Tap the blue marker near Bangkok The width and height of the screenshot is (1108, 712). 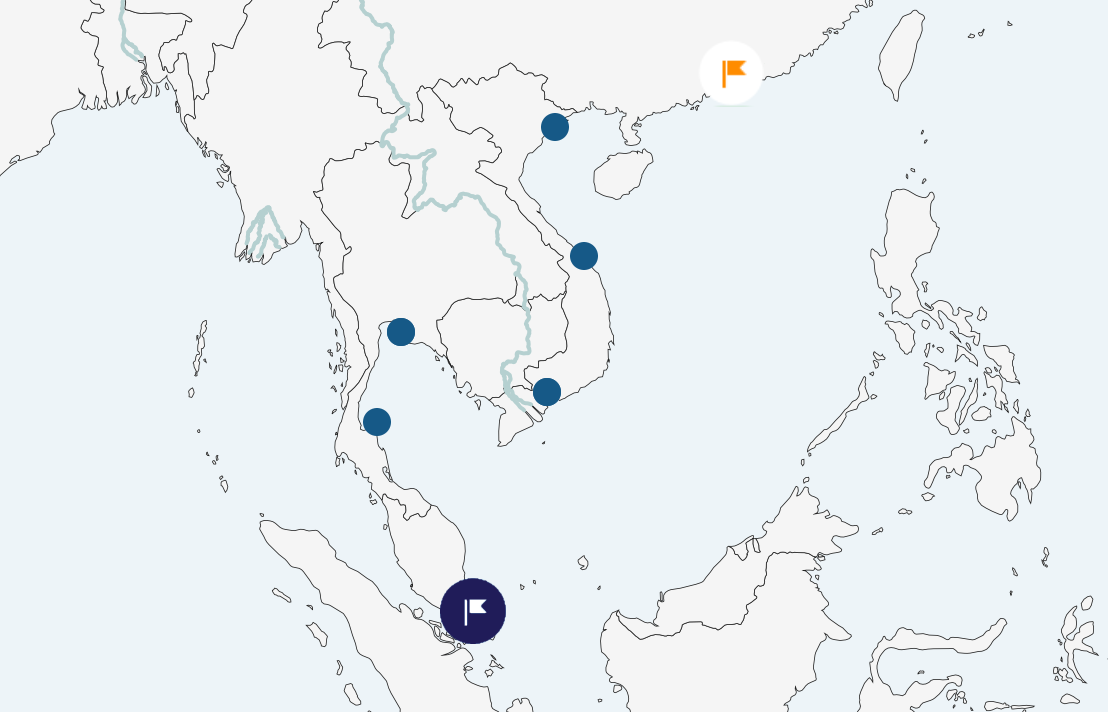pyautogui.click(x=401, y=332)
